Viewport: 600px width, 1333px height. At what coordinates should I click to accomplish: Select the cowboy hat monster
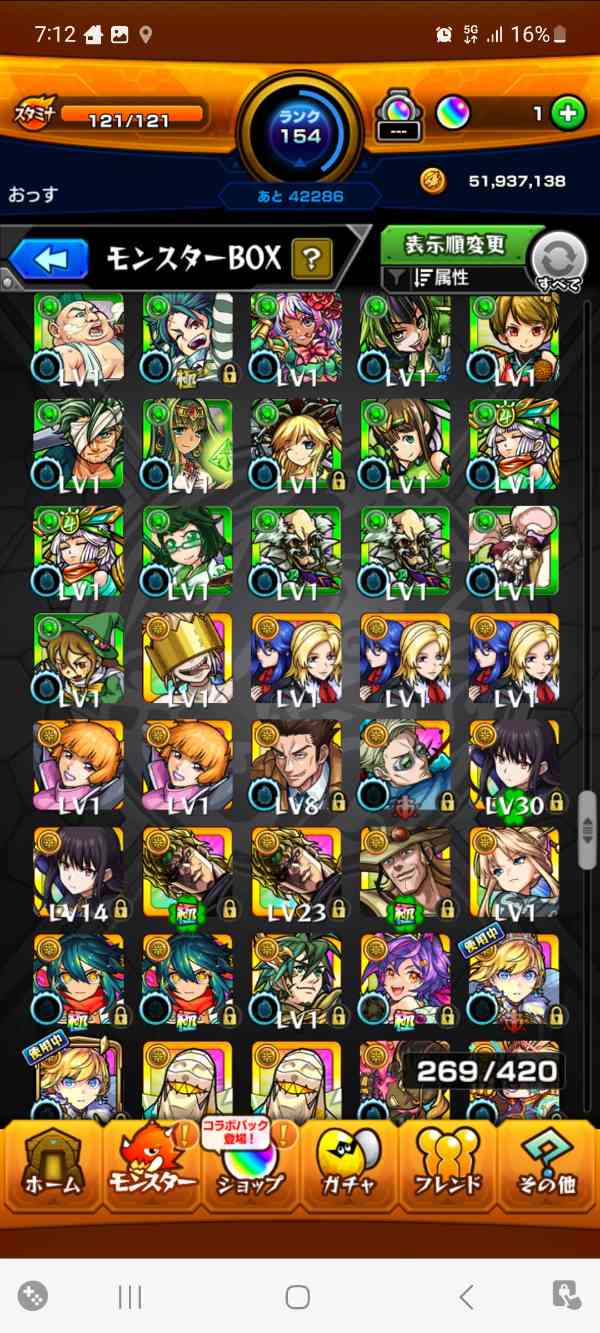tap(405, 872)
